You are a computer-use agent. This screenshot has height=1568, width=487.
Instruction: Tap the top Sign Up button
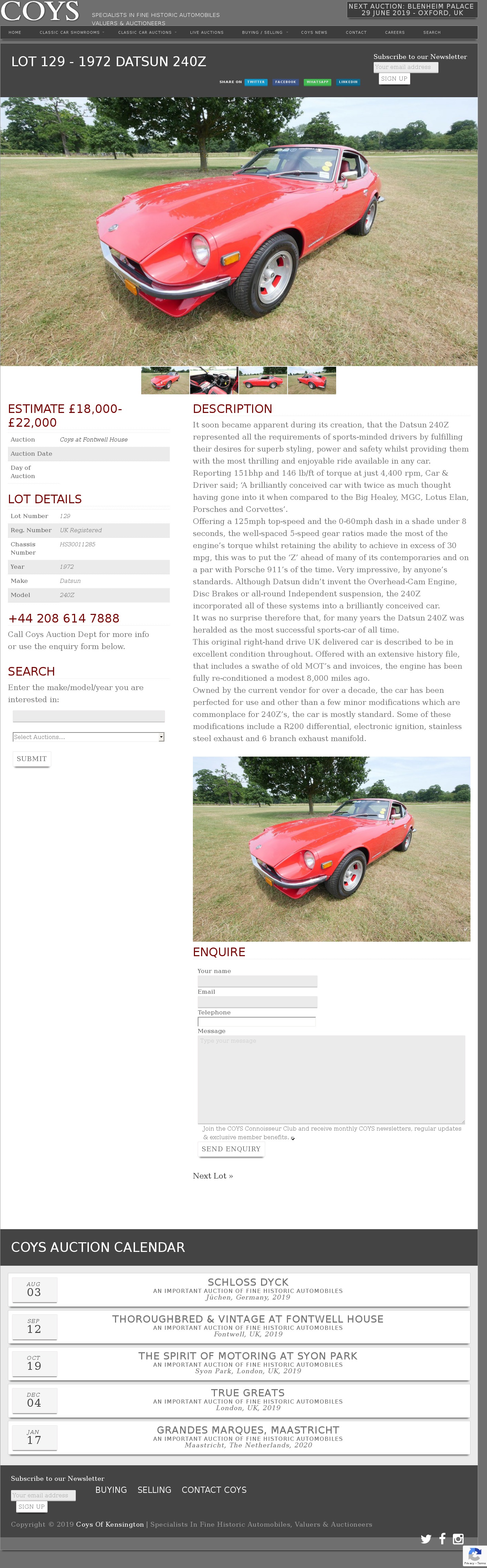[x=394, y=79]
